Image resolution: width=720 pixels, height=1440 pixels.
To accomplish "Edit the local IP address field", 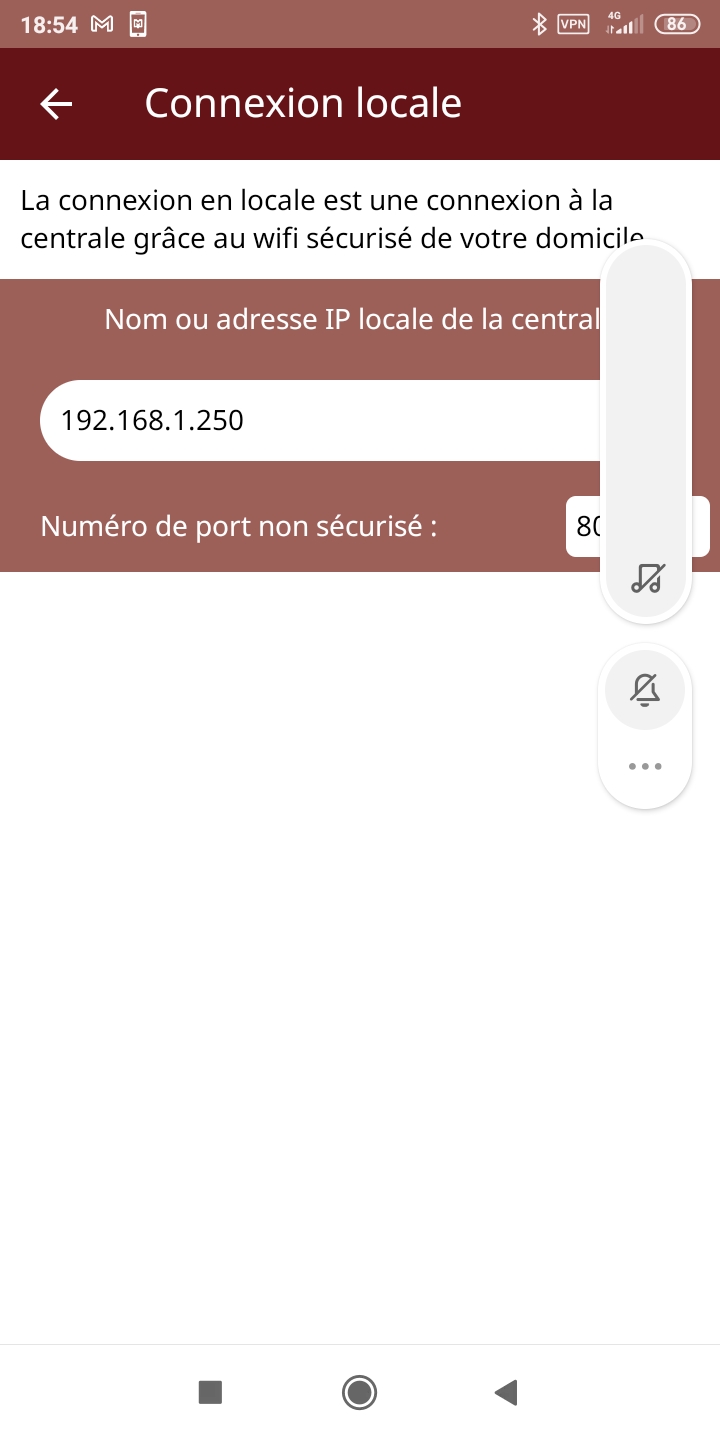I will click(x=320, y=420).
